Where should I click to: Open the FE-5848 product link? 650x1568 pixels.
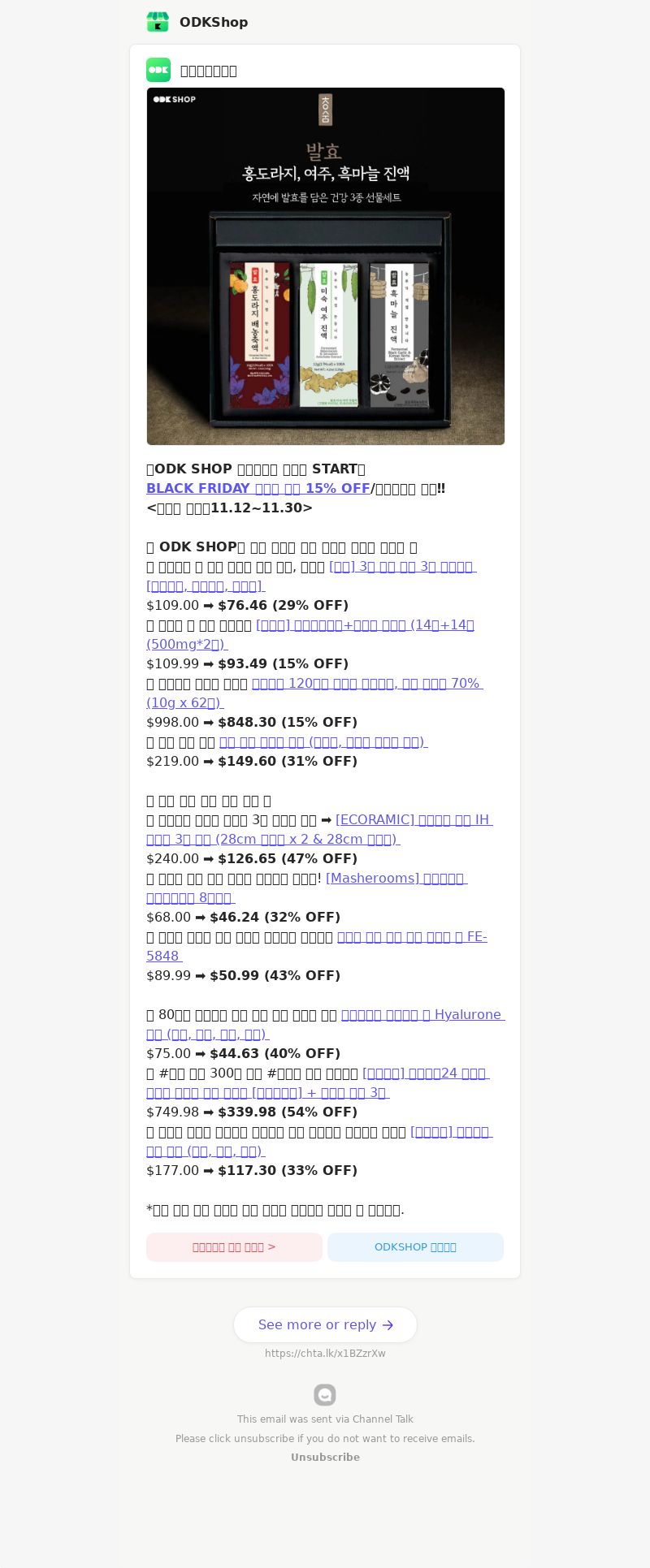[411, 937]
